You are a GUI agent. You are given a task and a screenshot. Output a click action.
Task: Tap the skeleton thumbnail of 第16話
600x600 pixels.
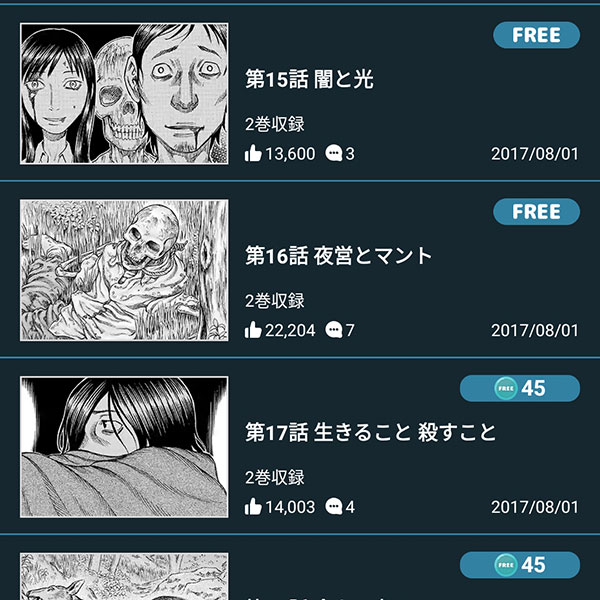(124, 270)
